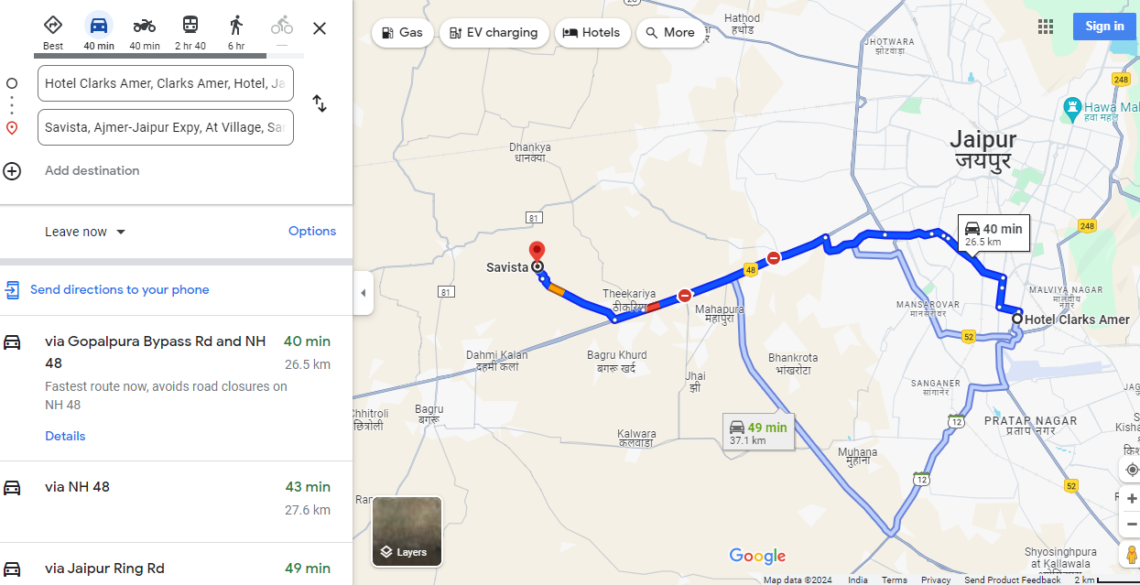1140x585 pixels.
Task: Open route Options
Action: tap(312, 231)
